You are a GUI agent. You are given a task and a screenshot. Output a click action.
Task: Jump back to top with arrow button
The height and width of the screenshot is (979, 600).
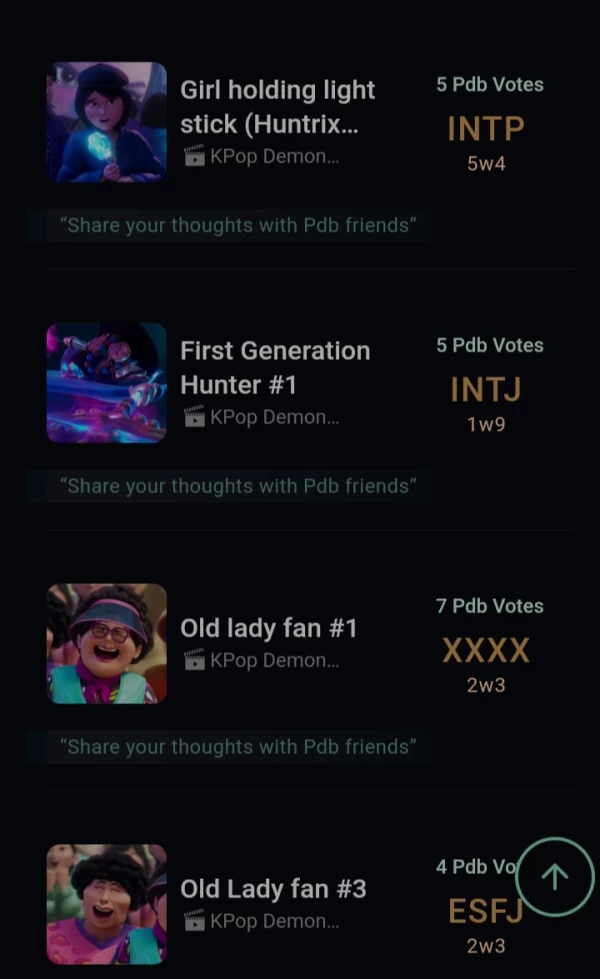point(555,877)
